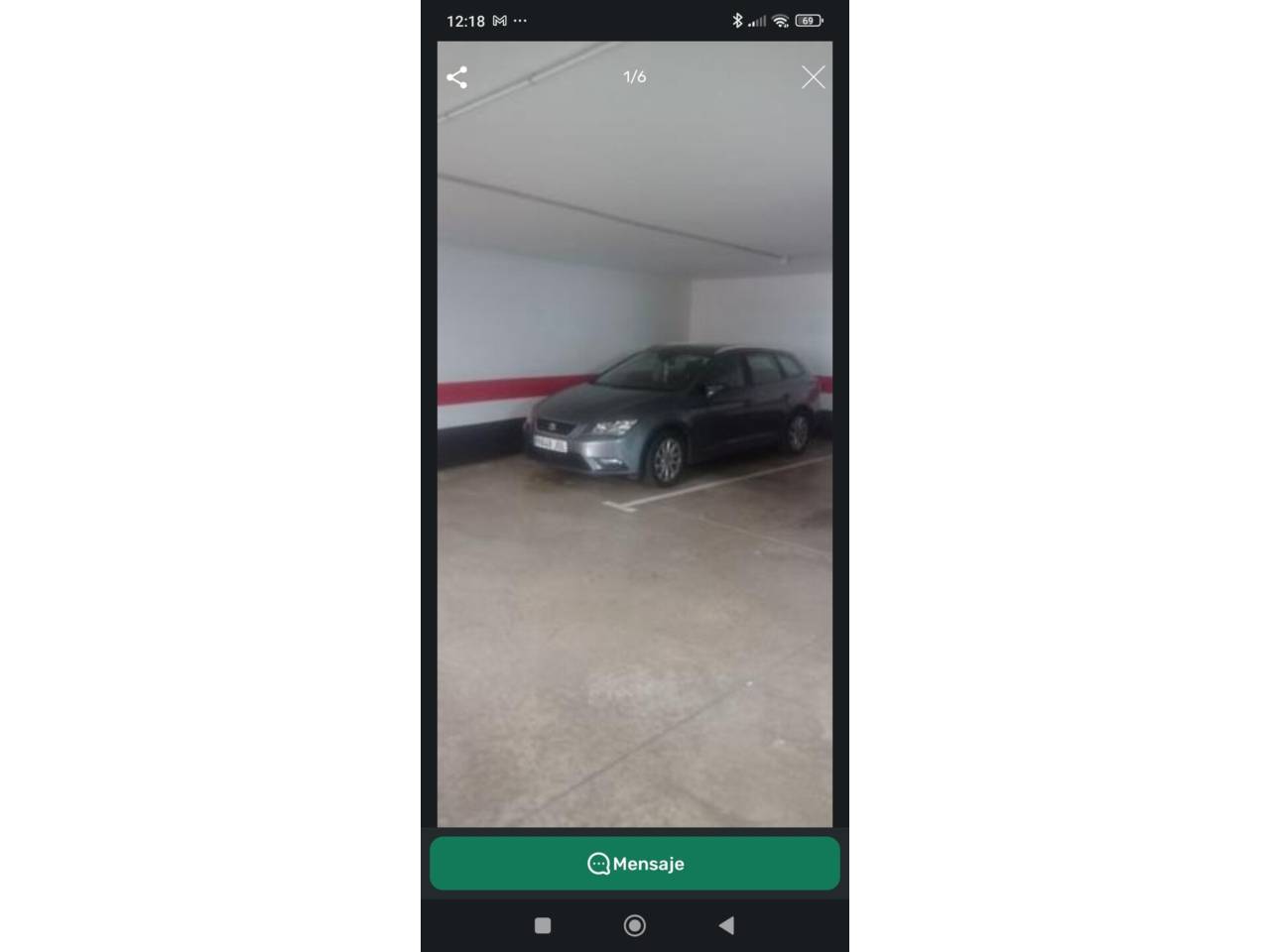Go to the home screen

pos(635,925)
